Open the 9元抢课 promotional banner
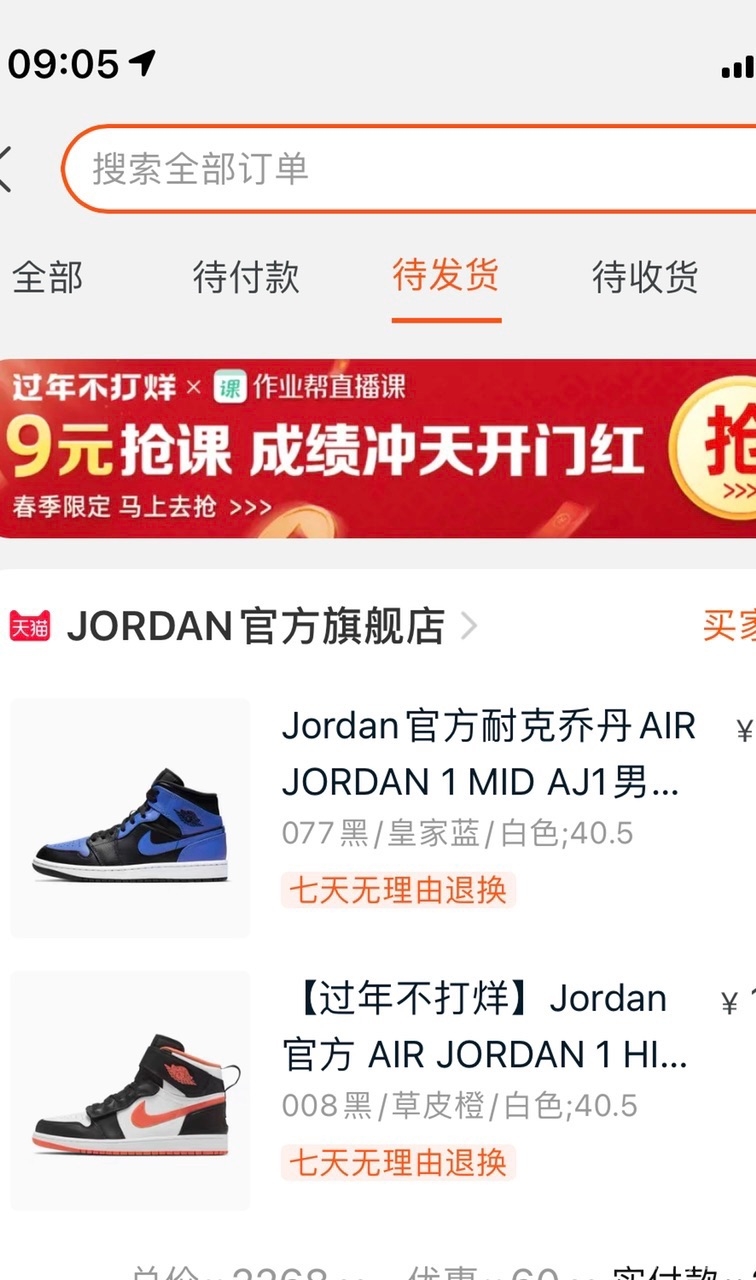This screenshot has height=1280, width=756. (x=378, y=448)
